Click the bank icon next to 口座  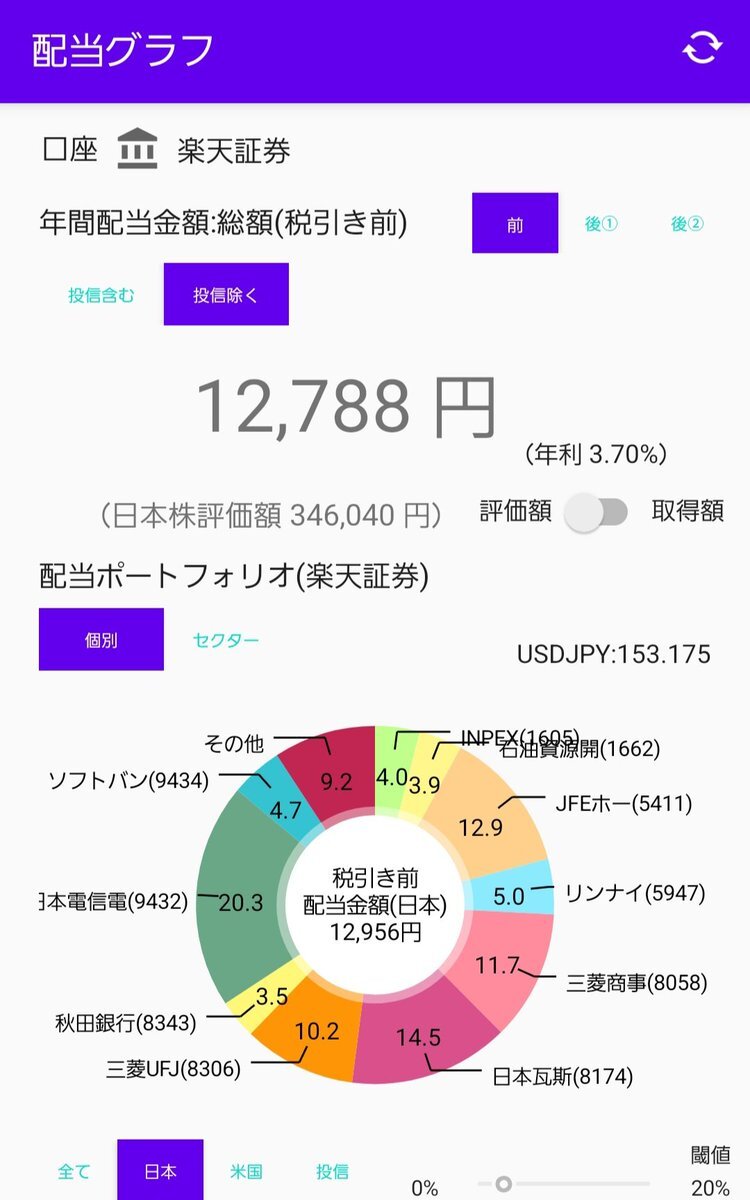(x=137, y=147)
